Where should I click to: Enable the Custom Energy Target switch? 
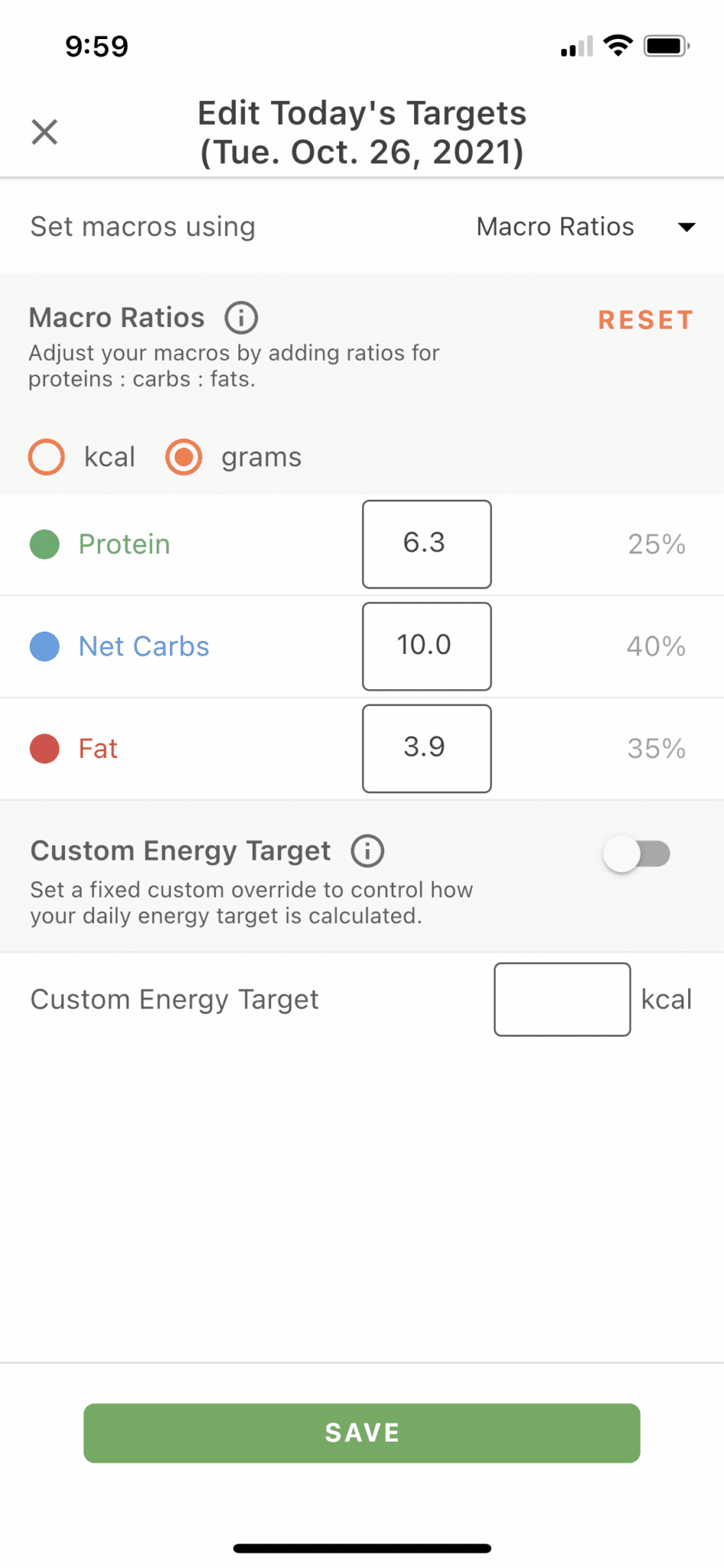click(x=637, y=854)
